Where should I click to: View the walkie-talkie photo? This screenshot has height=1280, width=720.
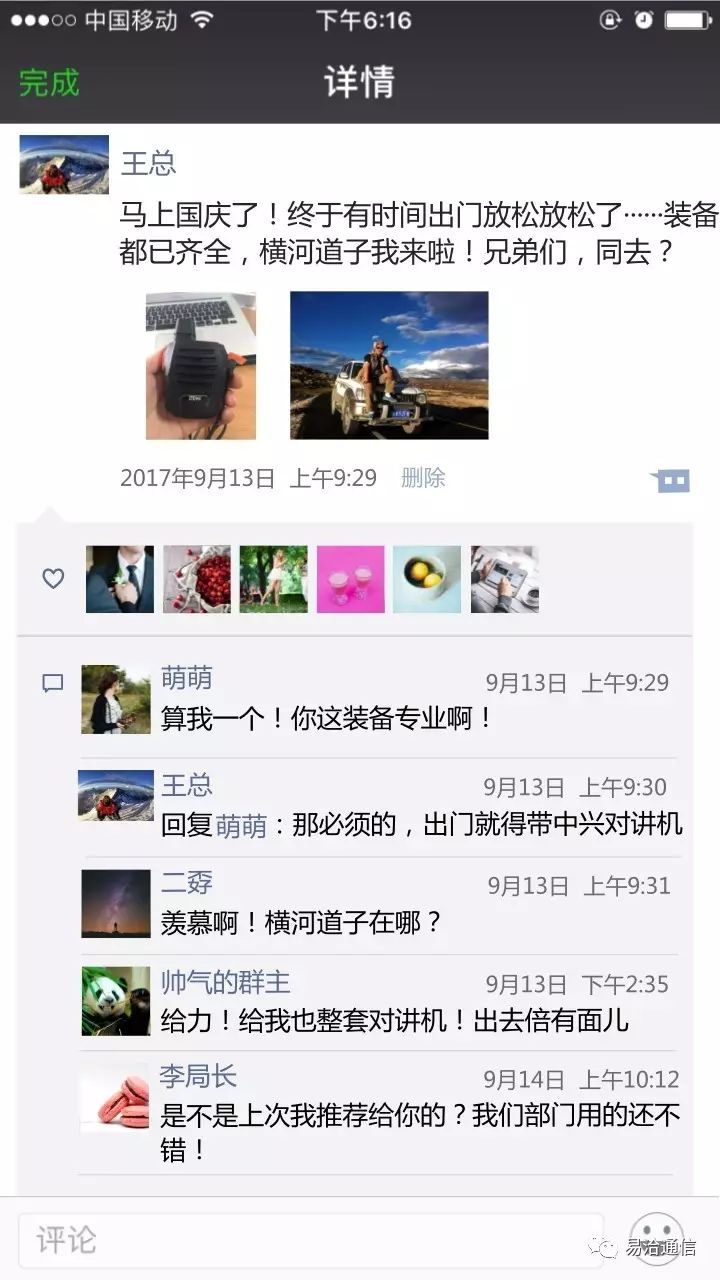pyautogui.click(x=201, y=366)
